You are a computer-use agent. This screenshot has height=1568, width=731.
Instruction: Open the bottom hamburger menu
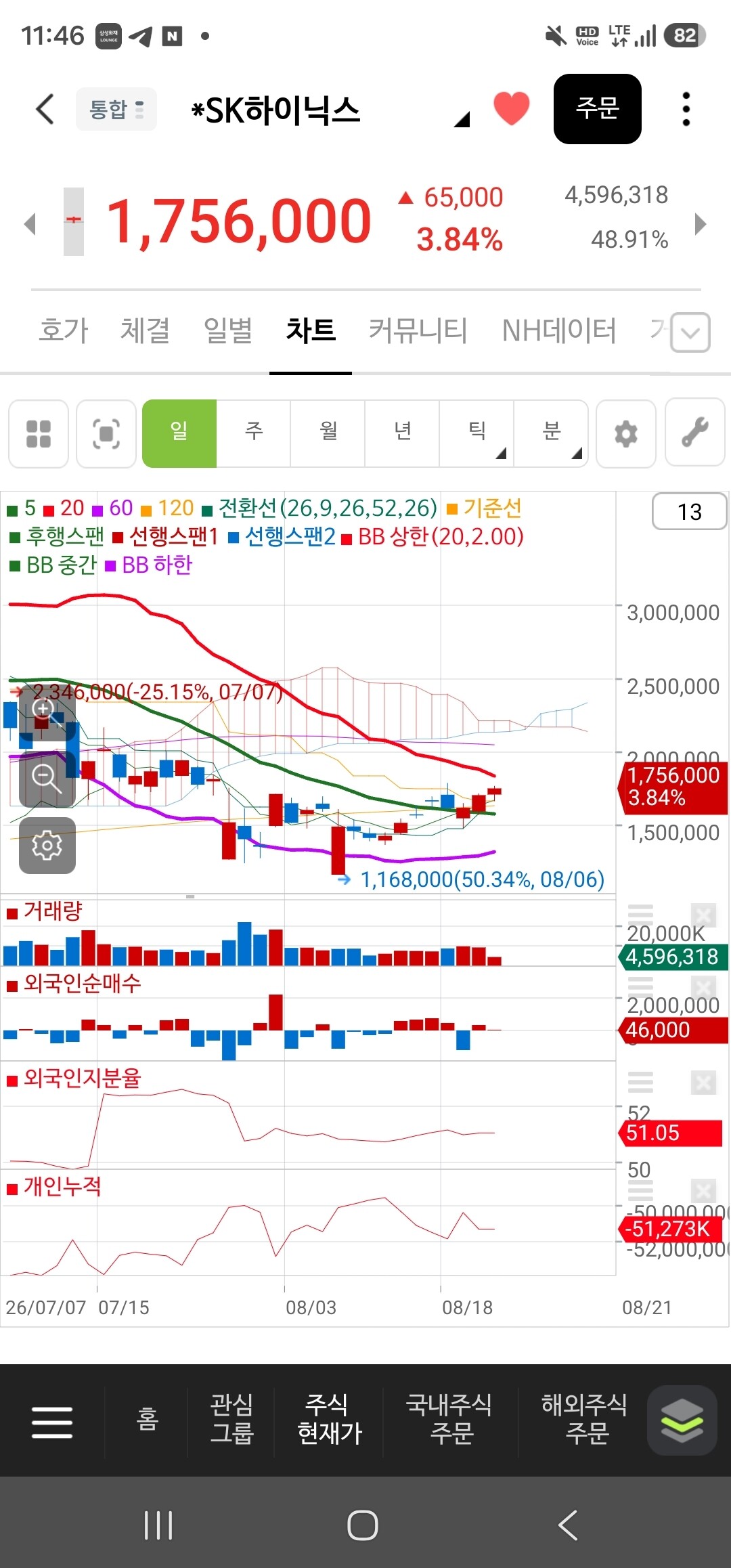click(52, 1421)
